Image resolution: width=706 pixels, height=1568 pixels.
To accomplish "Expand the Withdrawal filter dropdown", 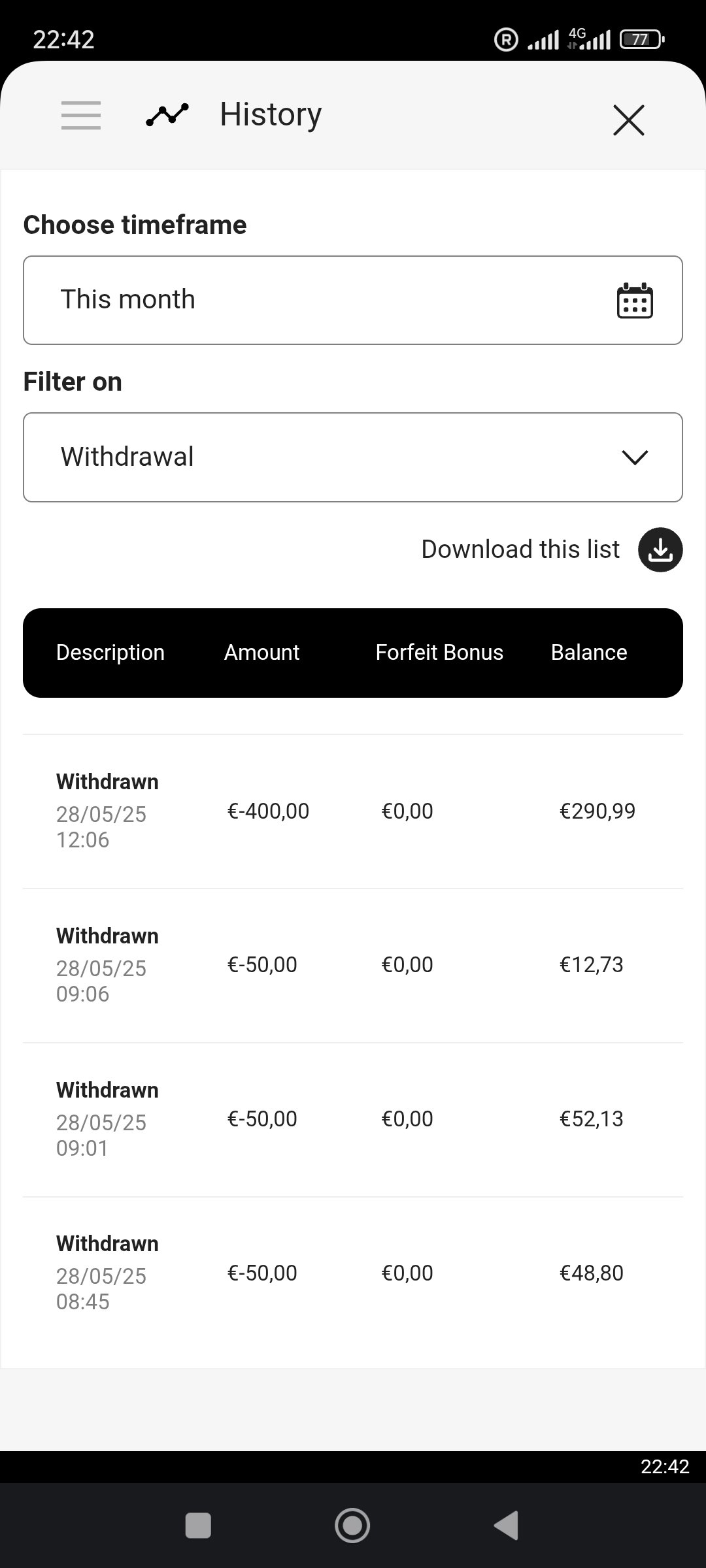I will [353, 457].
